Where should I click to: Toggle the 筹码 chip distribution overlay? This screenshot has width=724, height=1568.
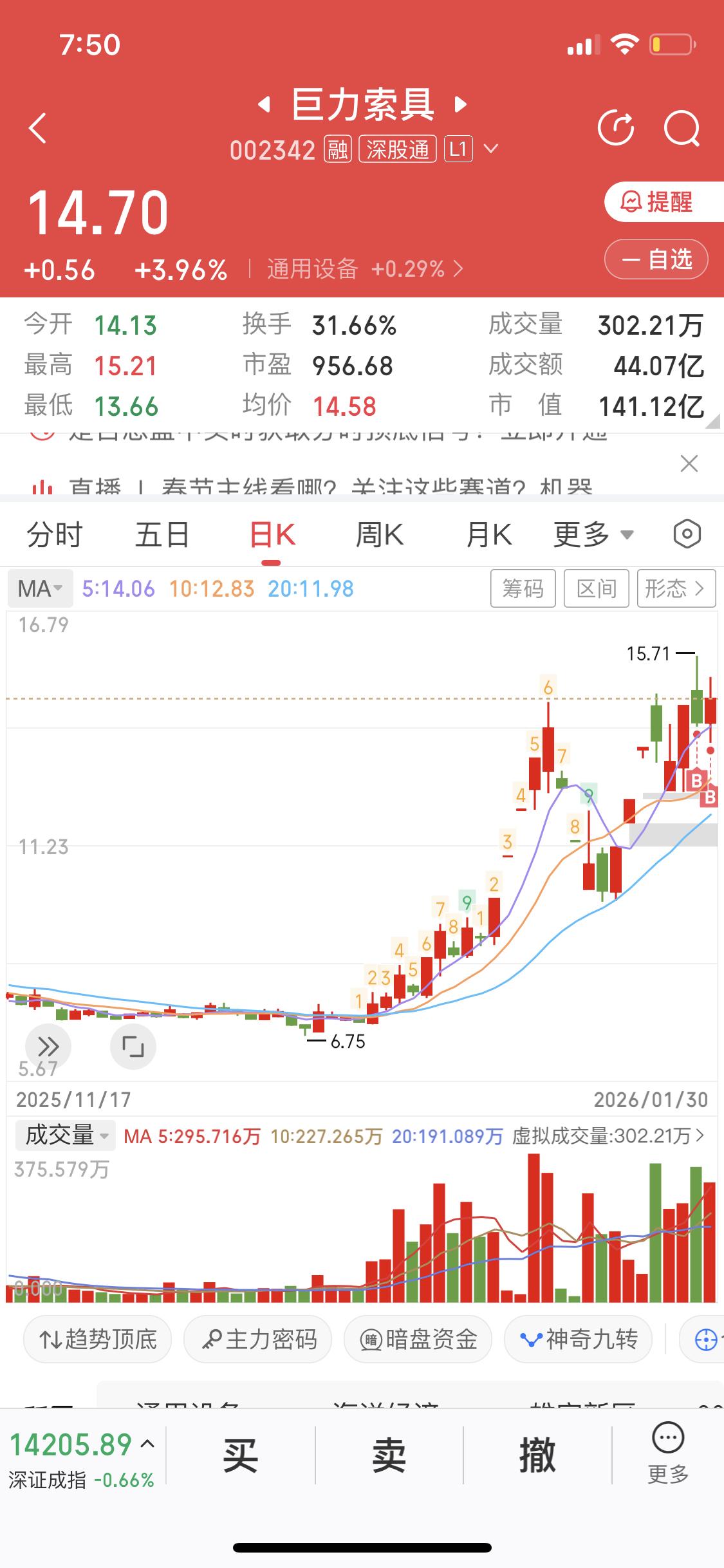523,588
